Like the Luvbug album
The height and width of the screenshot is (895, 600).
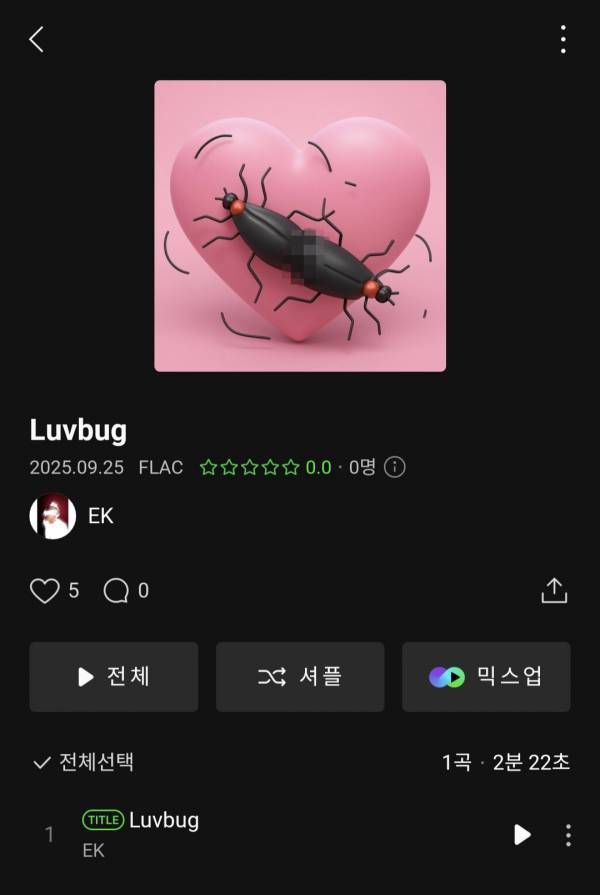(45, 591)
